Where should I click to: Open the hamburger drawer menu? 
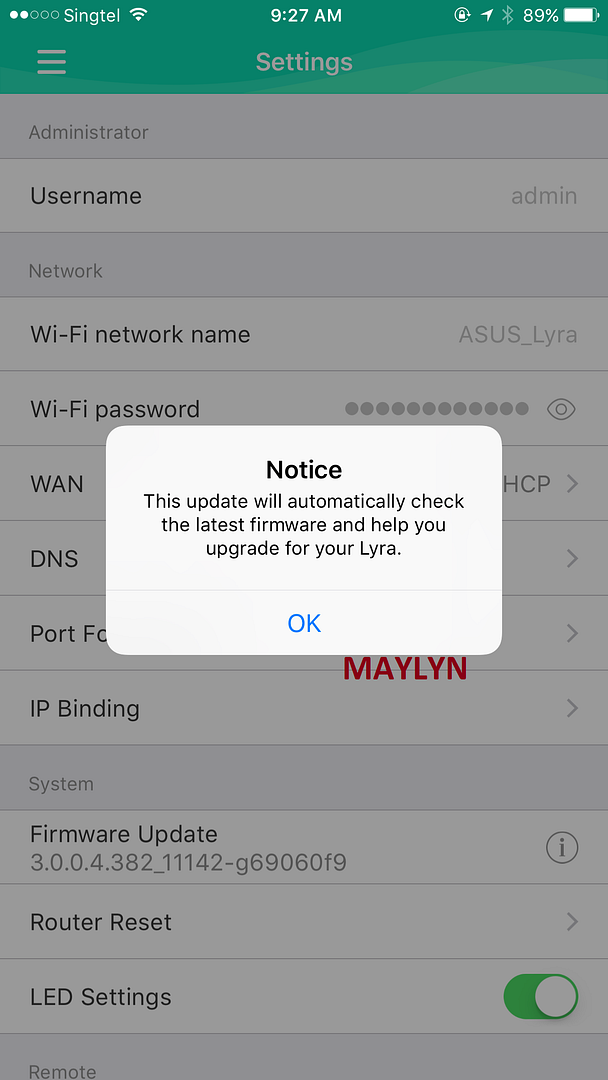point(51,62)
